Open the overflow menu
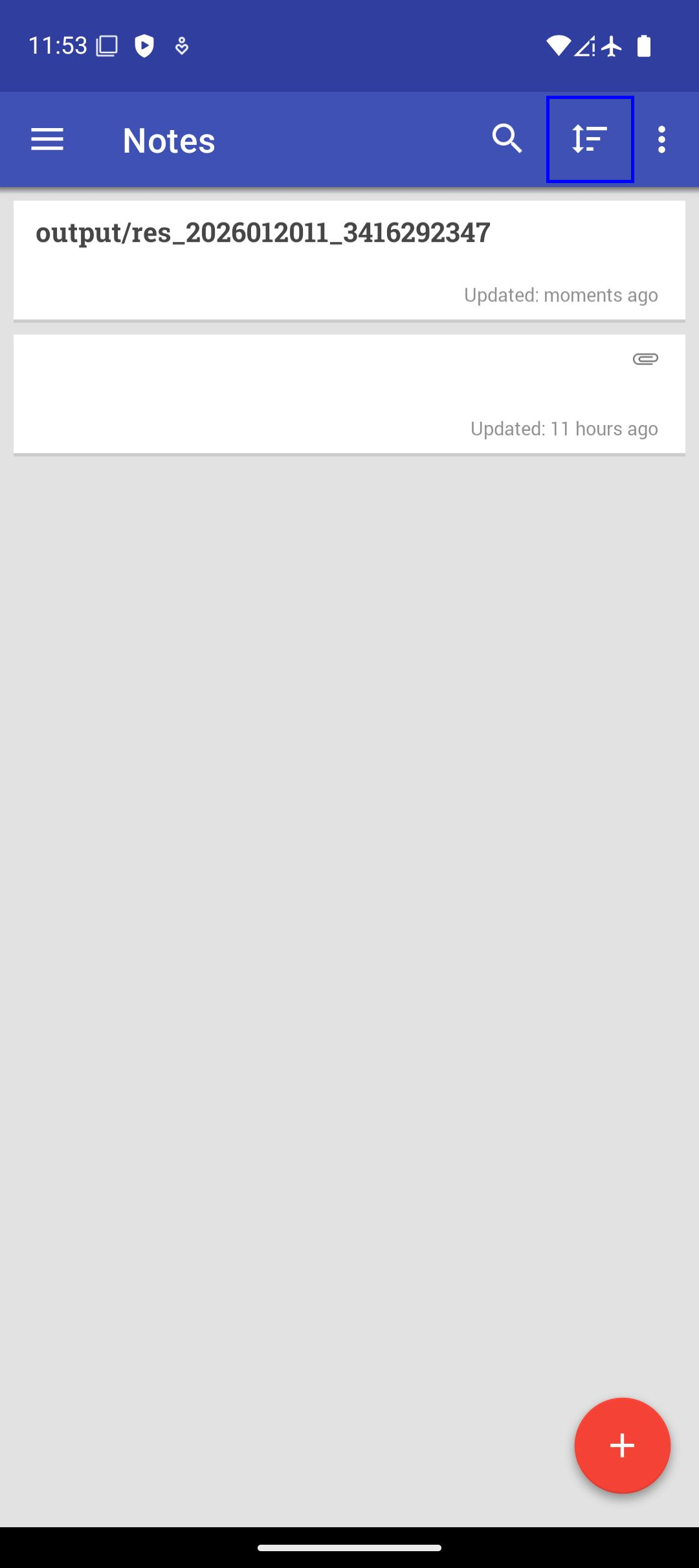This screenshot has height=1568, width=699. (x=661, y=140)
